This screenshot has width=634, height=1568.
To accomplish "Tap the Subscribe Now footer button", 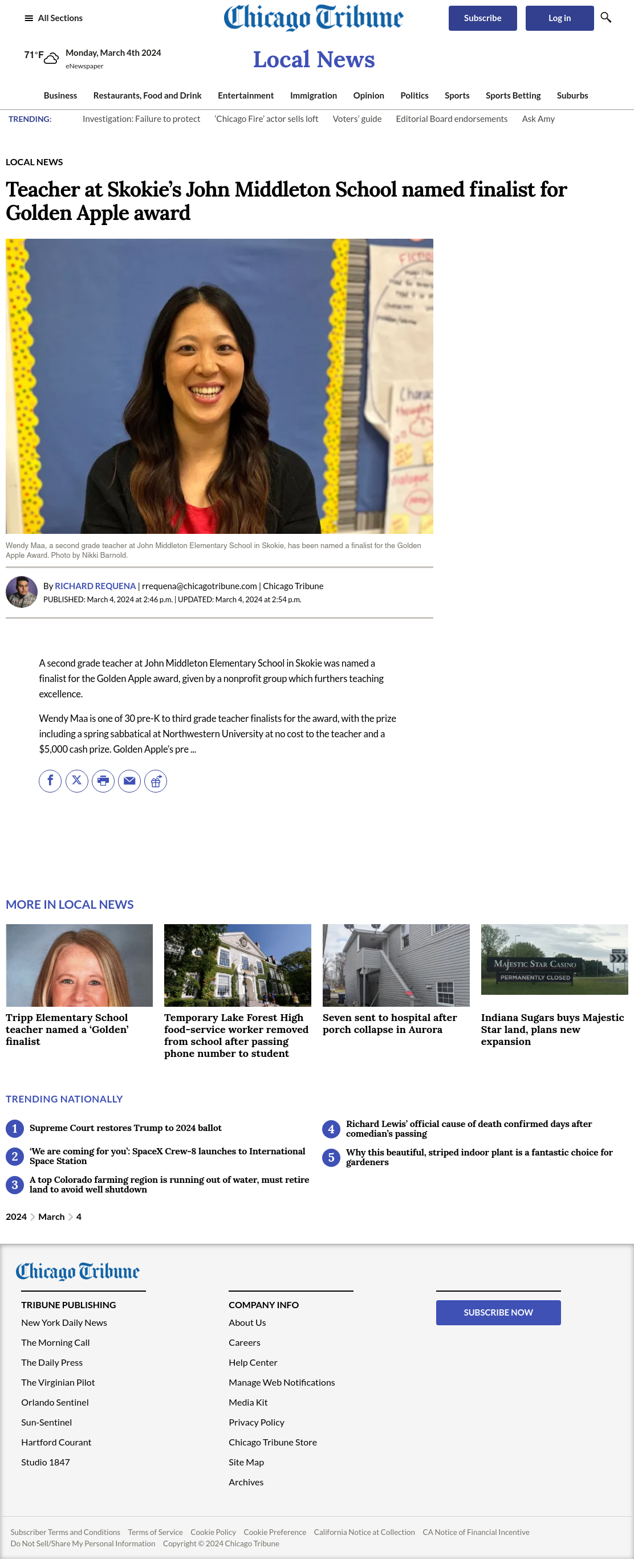I will [x=498, y=1313].
